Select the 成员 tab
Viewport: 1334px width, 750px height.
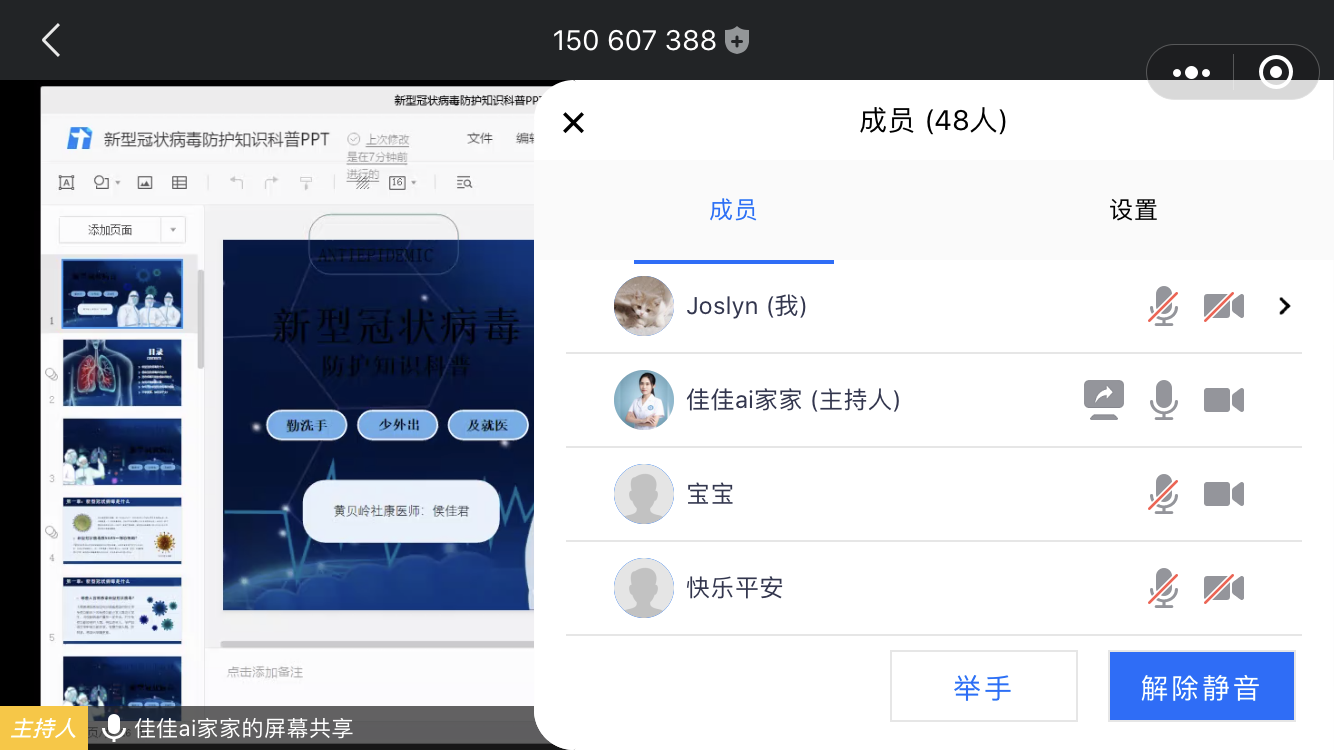click(733, 210)
